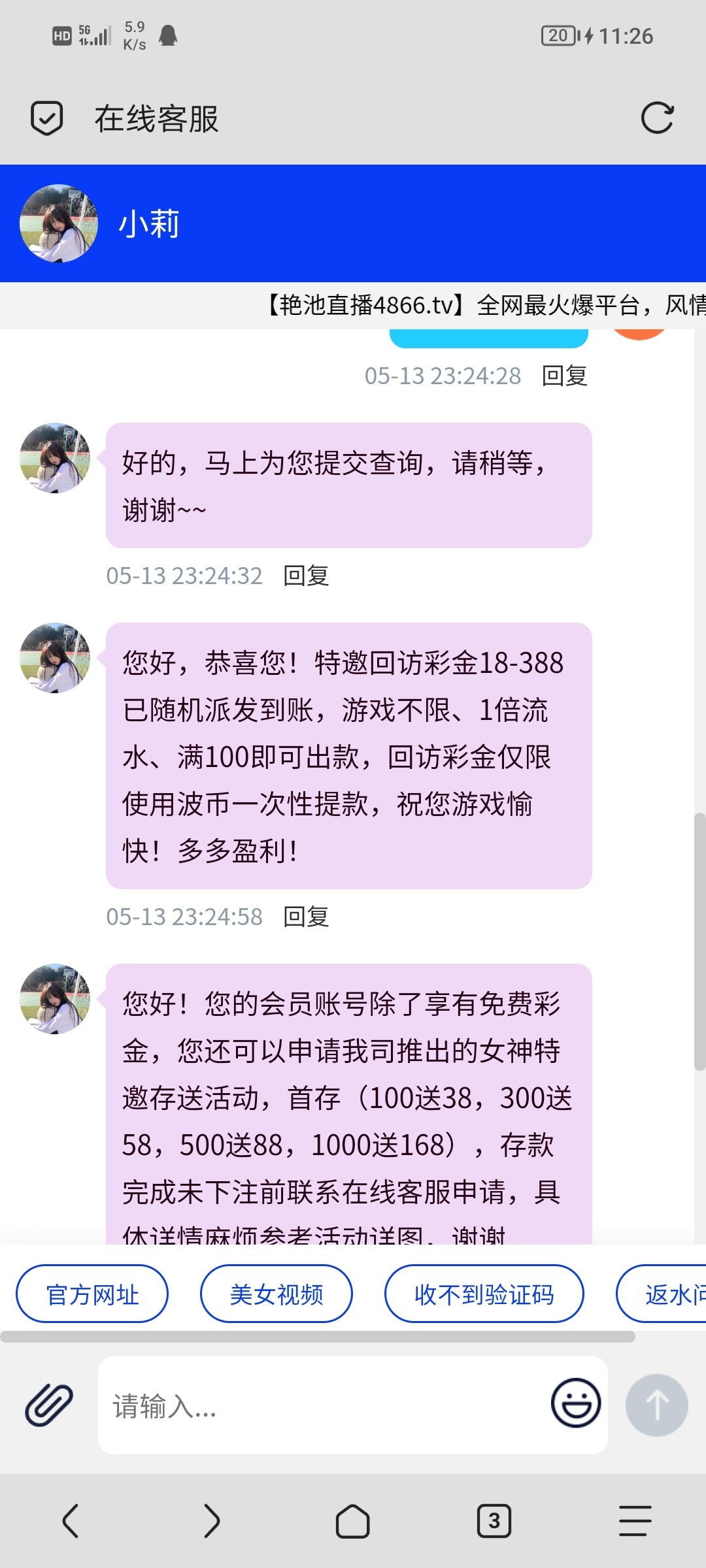
Task: Select the 官方网址 quick reply
Action: 92,1294
